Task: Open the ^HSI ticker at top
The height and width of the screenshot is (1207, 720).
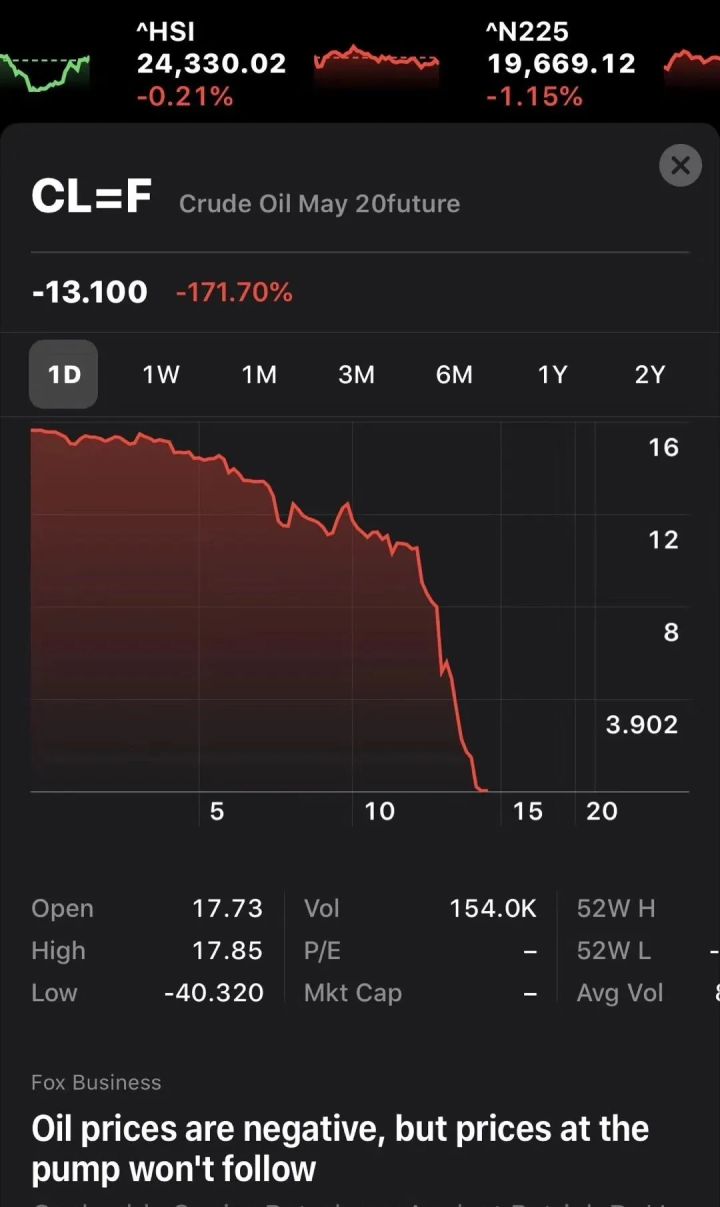Action: click(211, 64)
